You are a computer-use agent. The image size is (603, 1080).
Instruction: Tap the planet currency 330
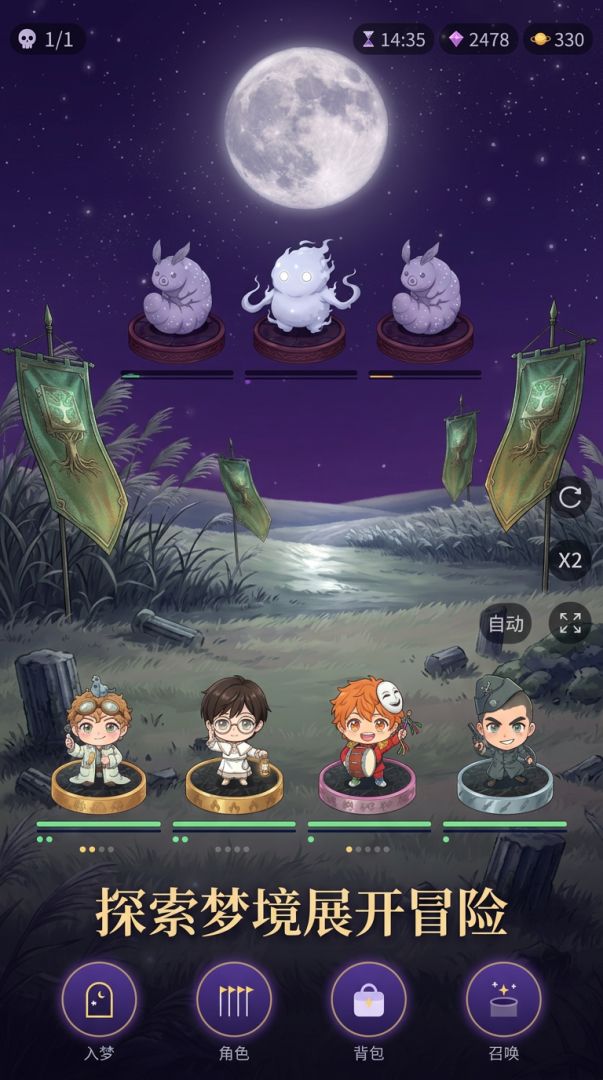pyautogui.click(x=558, y=39)
